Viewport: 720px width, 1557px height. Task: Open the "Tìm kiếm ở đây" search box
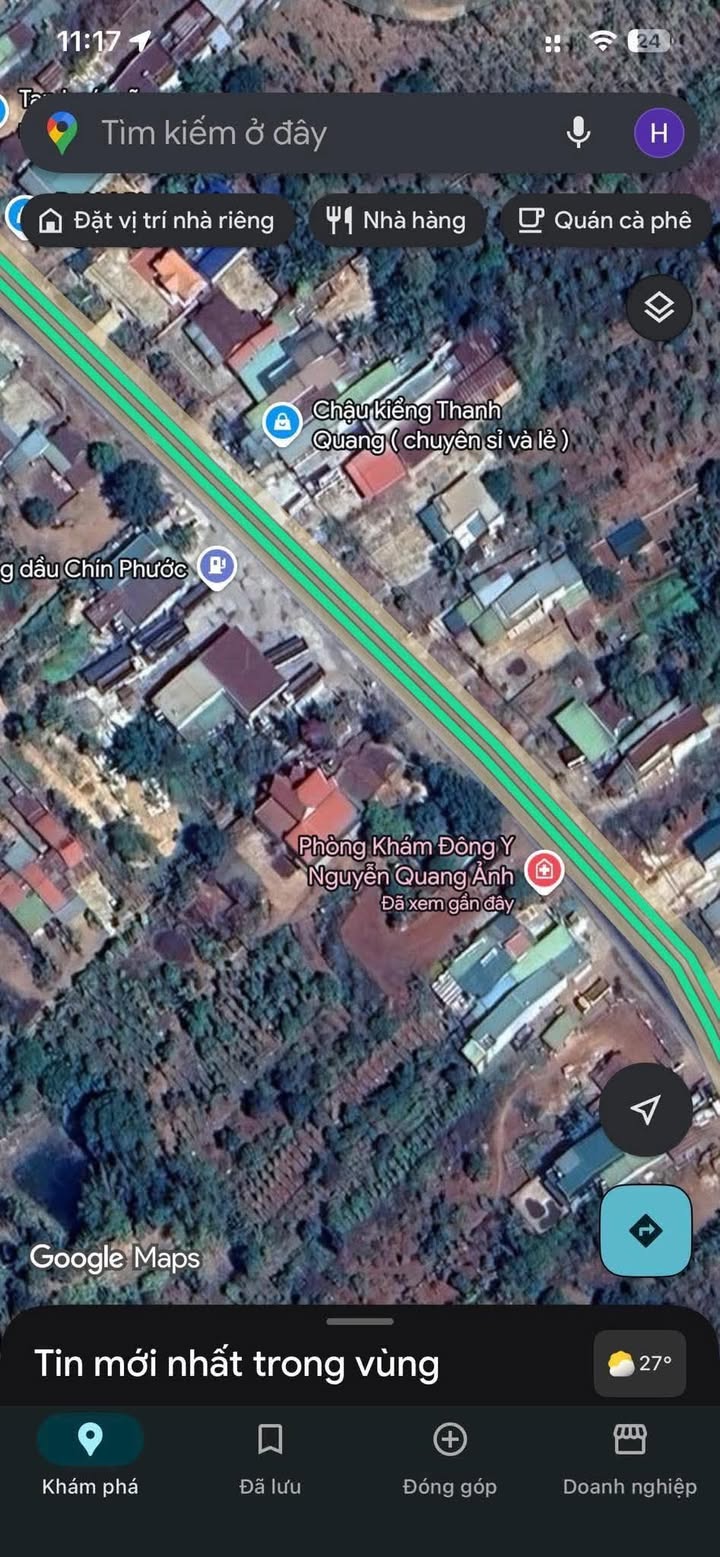(320, 133)
